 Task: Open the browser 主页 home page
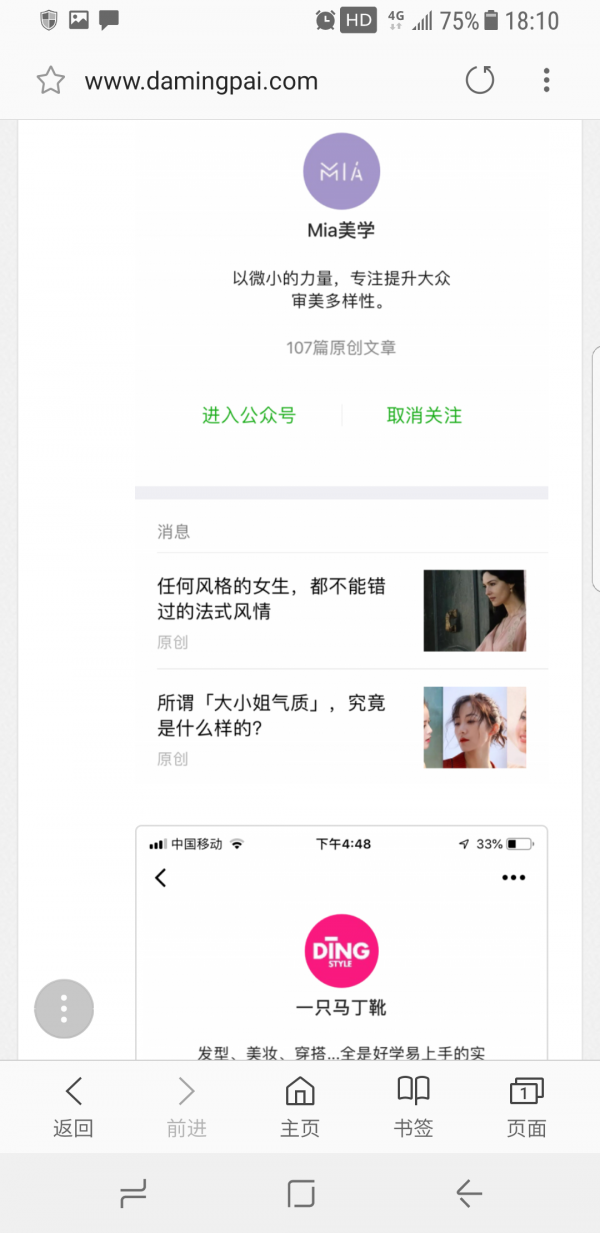(299, 1107)
